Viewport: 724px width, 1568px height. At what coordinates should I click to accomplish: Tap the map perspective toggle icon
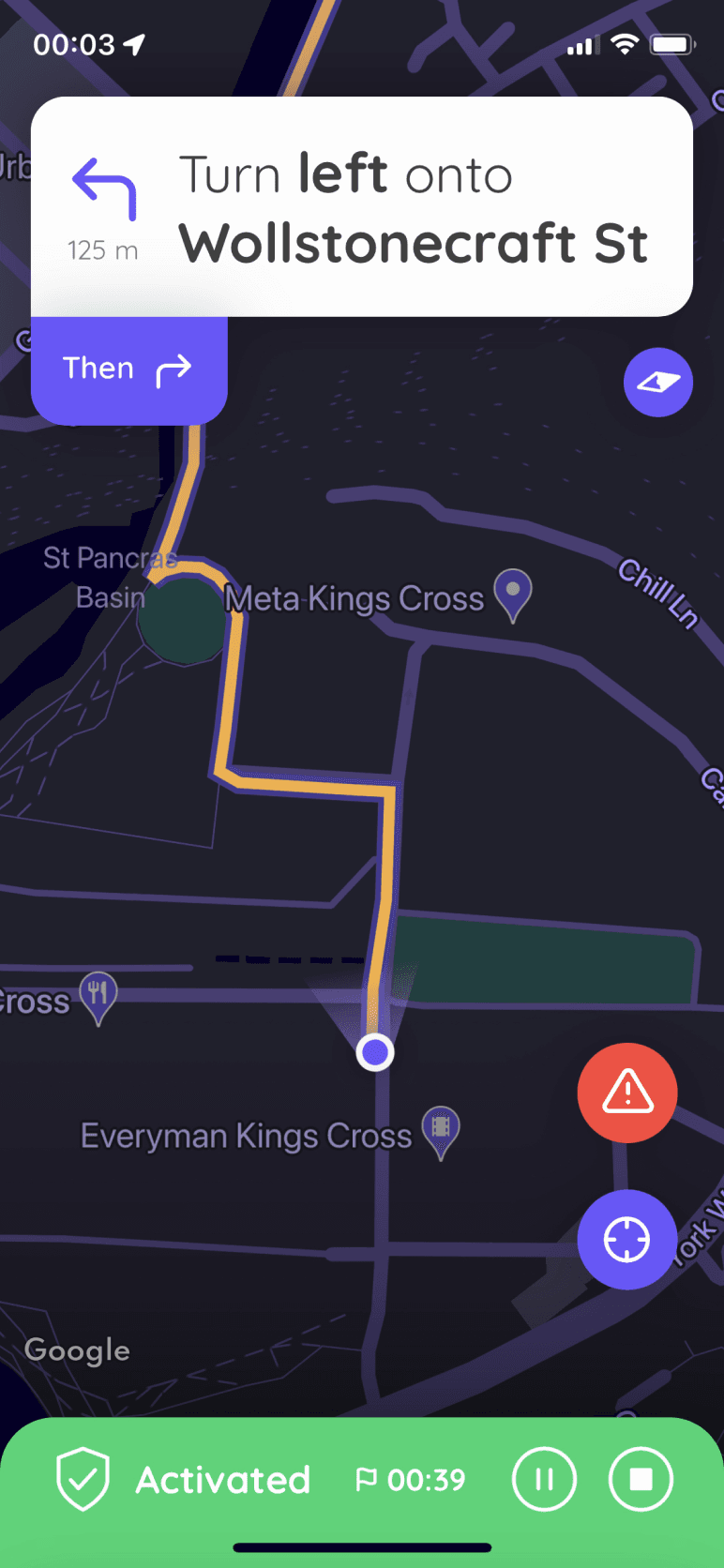pyautogui.click(x=658, y=383)
